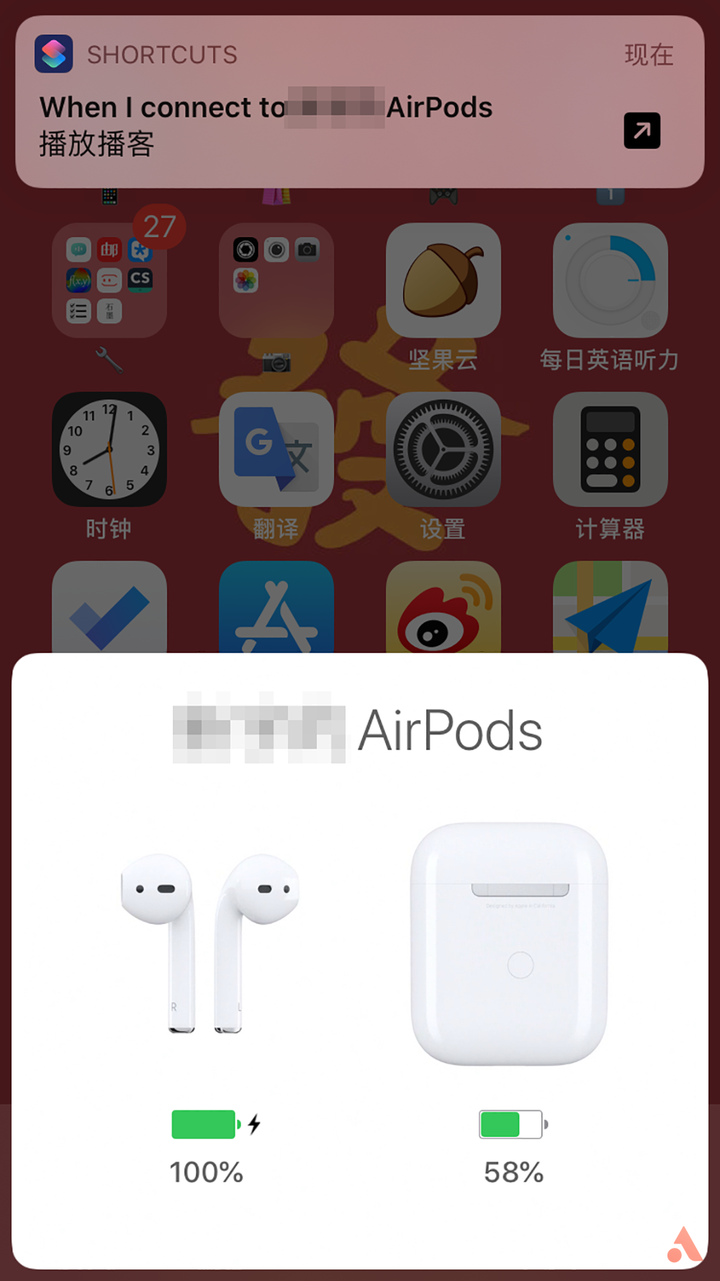The image size is (720, 1281).
Task: Open the camera apps folder
Action: pyautogui.click(x=276, y=281)
